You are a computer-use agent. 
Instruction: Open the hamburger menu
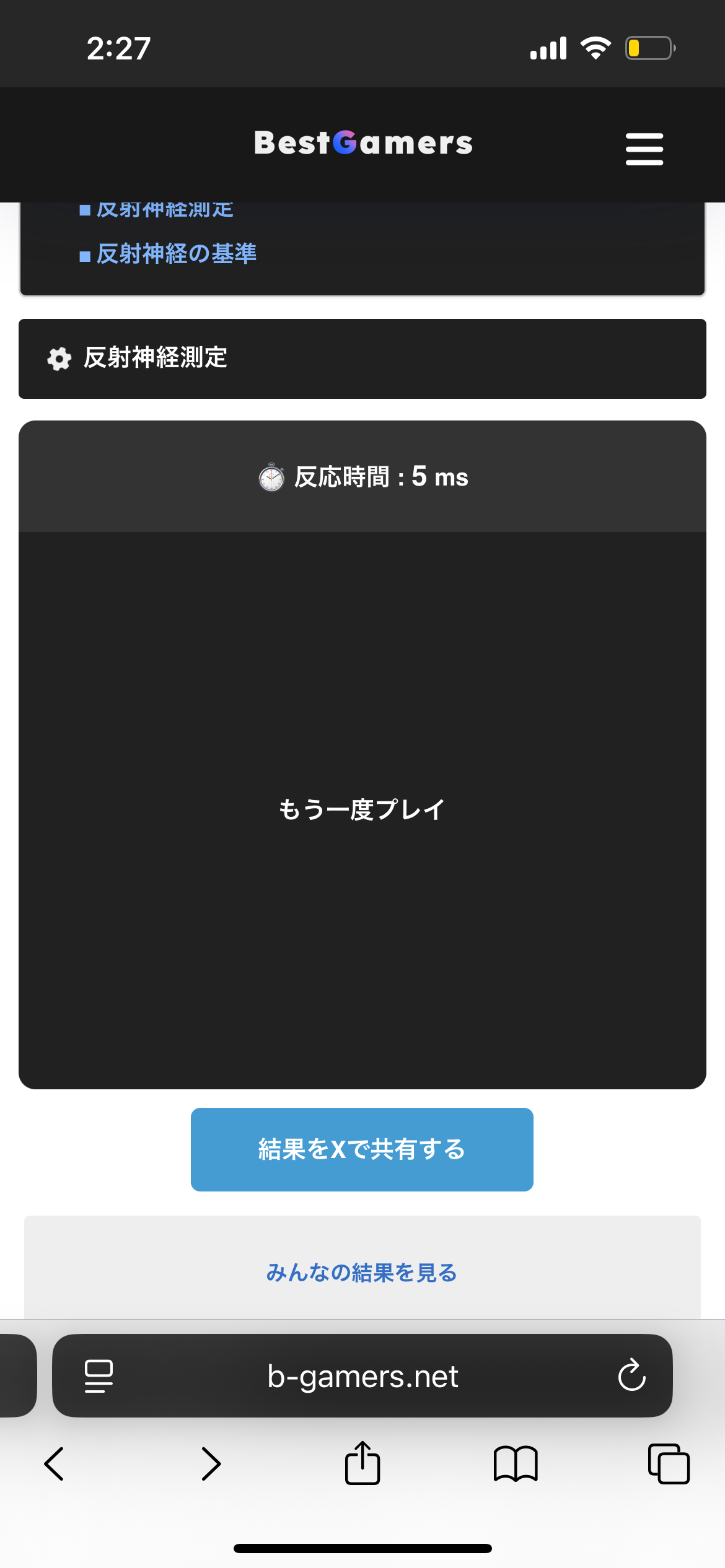(644, 149)
